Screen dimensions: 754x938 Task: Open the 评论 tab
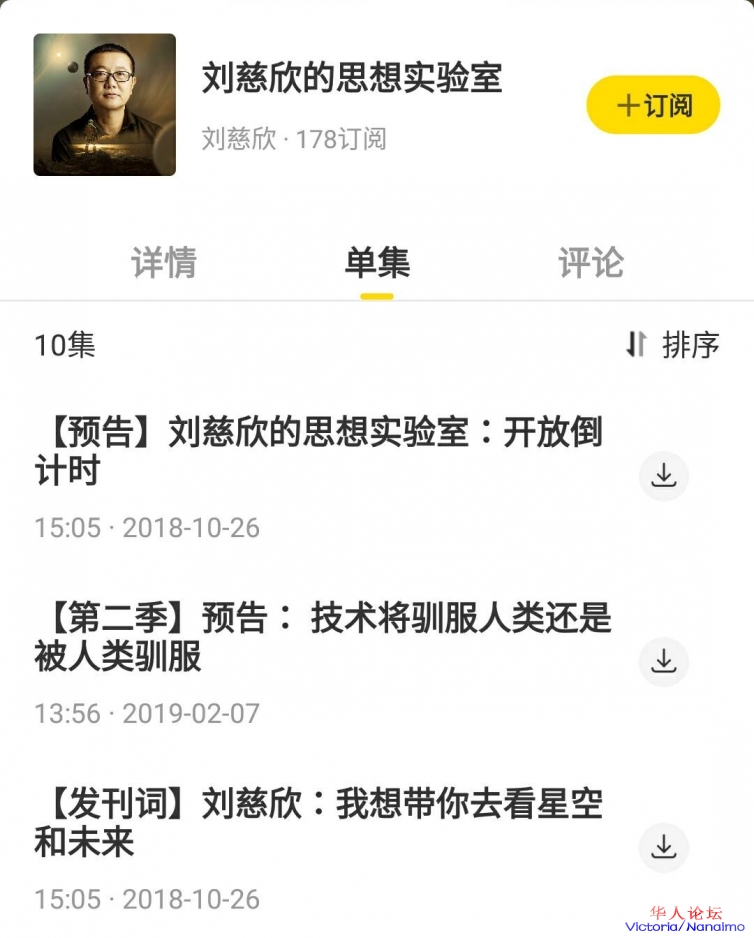click(x=590, y=263)
